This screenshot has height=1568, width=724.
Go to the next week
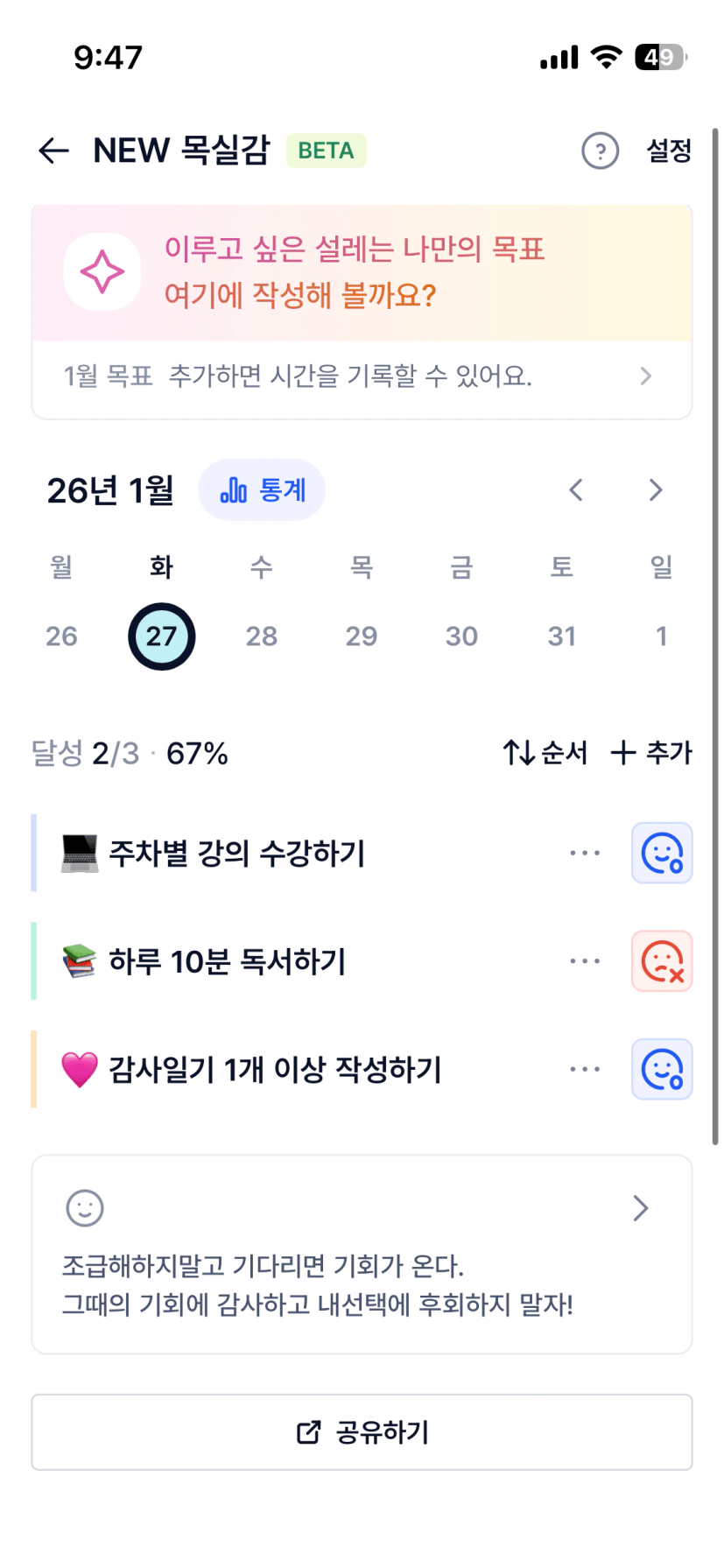pyautogui.click(x=656, y=490)
